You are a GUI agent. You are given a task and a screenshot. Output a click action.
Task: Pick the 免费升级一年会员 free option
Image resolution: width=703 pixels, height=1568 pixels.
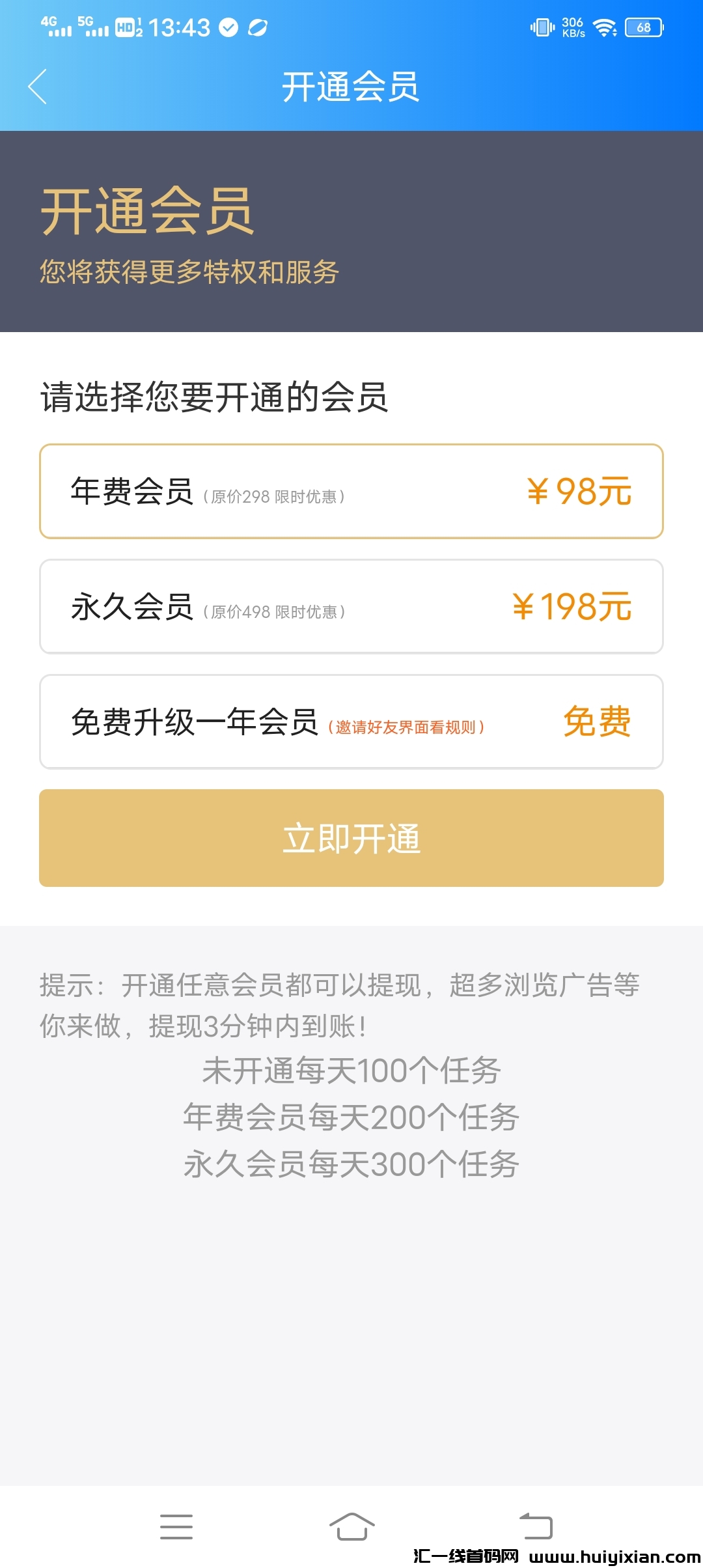[x=351, y=721]
